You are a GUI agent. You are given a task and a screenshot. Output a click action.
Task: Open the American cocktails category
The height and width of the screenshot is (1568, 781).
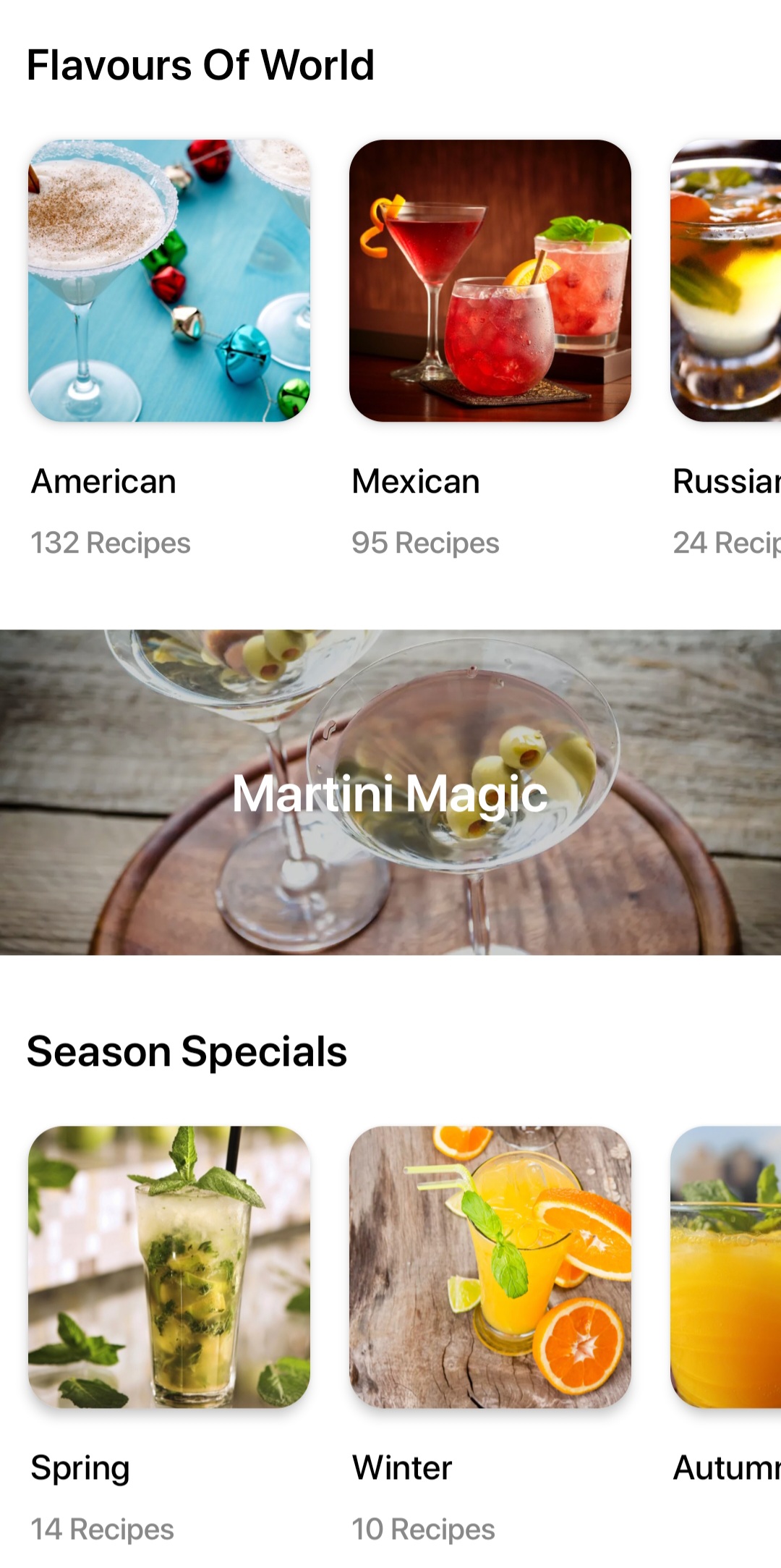169,281
